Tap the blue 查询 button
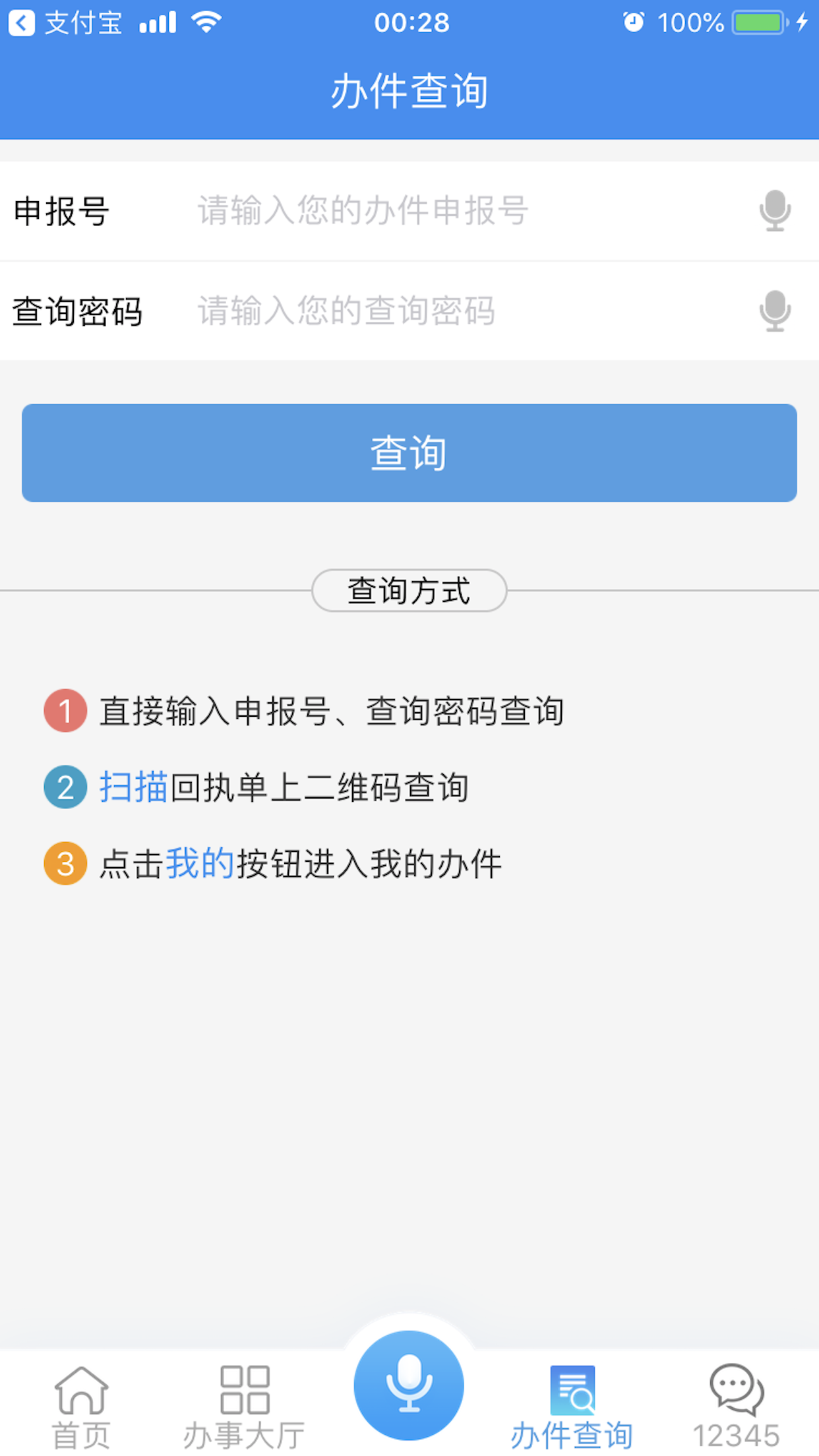This screenshot has width=819, height=1456. [x=409, y=453]
